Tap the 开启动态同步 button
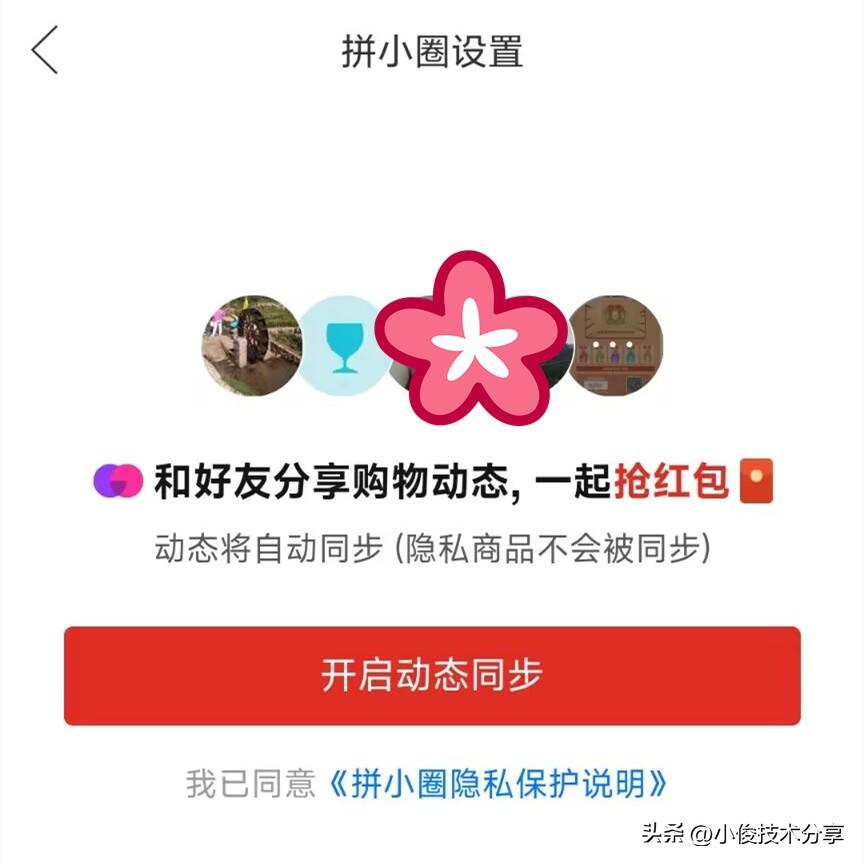The image size is (864, 864). [432, 675]
